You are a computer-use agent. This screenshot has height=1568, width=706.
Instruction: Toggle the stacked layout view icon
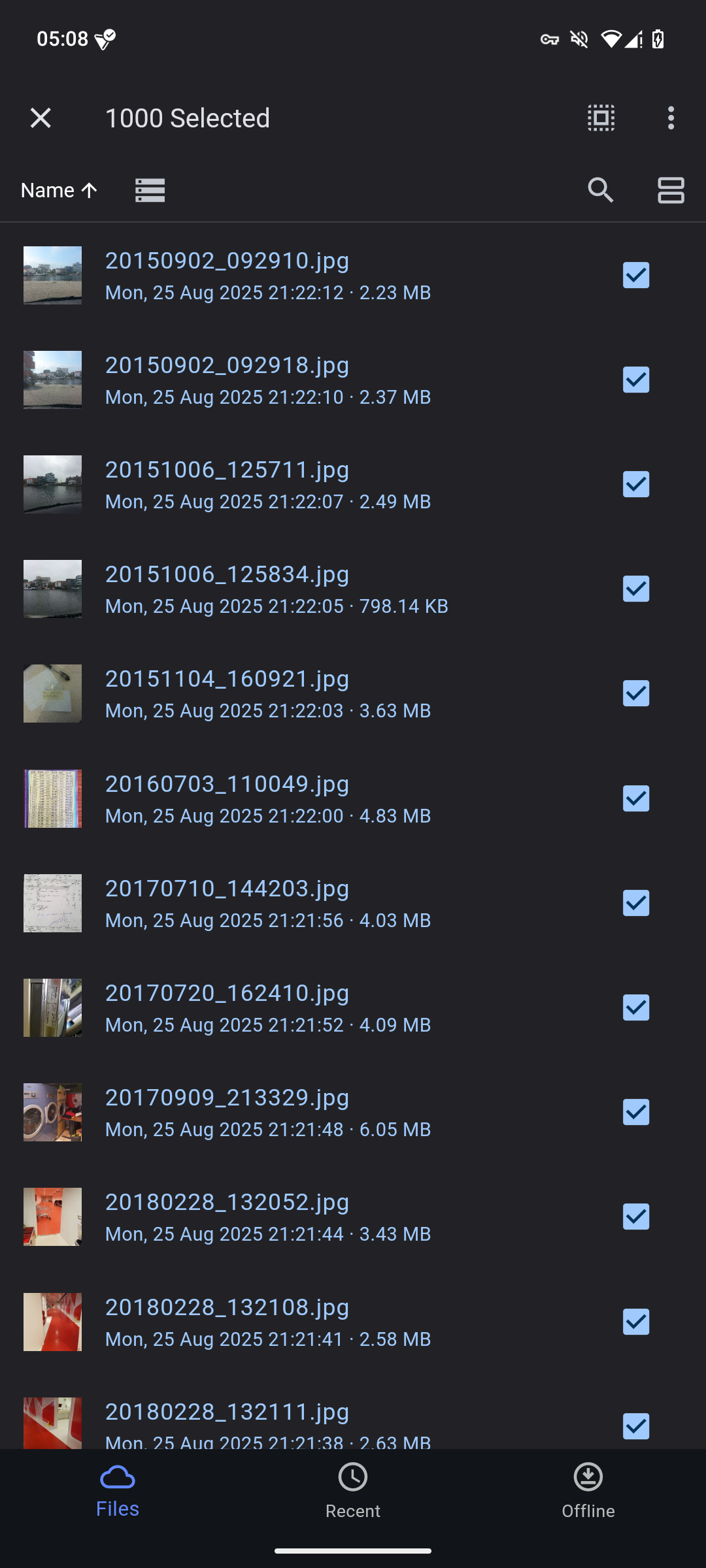[671, 190]
